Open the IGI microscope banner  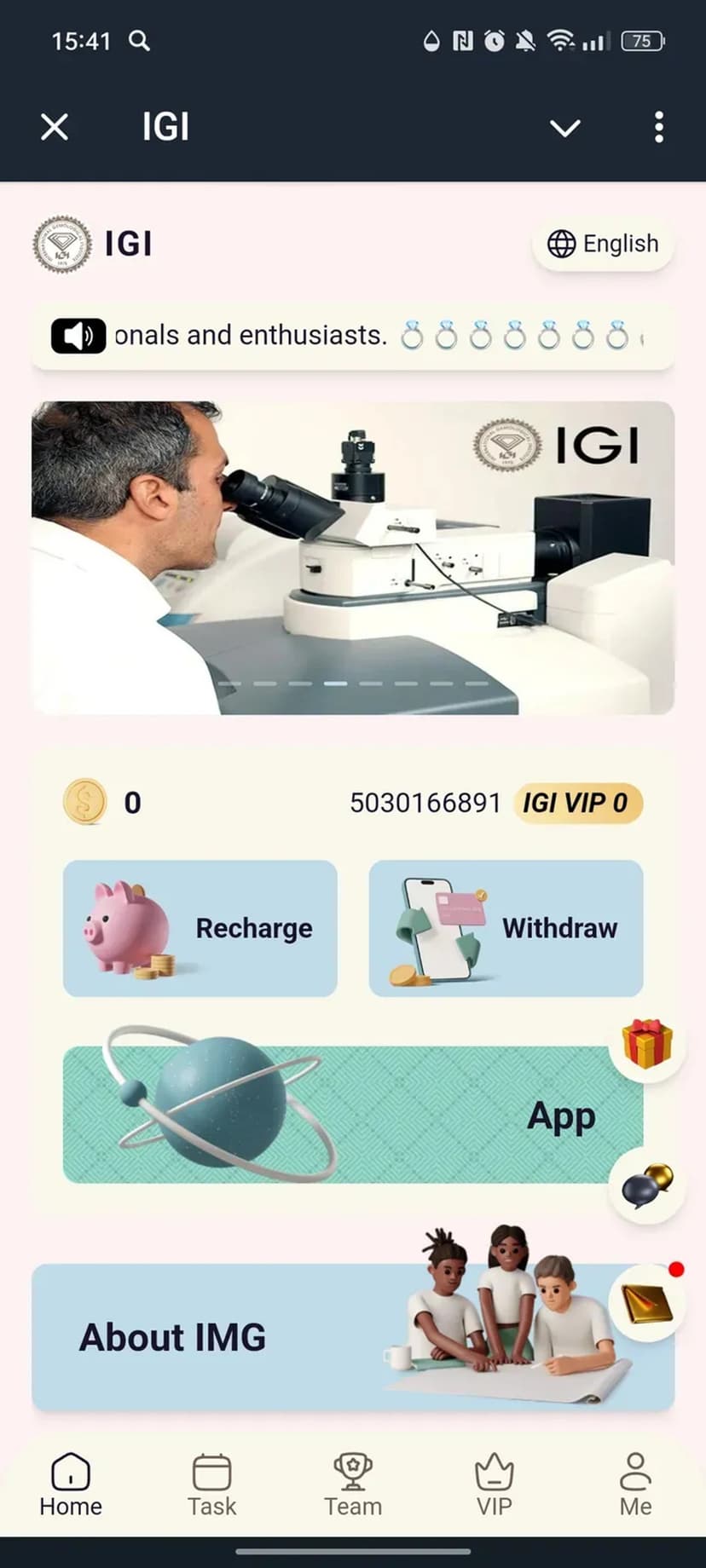click(x=353, y=557)
